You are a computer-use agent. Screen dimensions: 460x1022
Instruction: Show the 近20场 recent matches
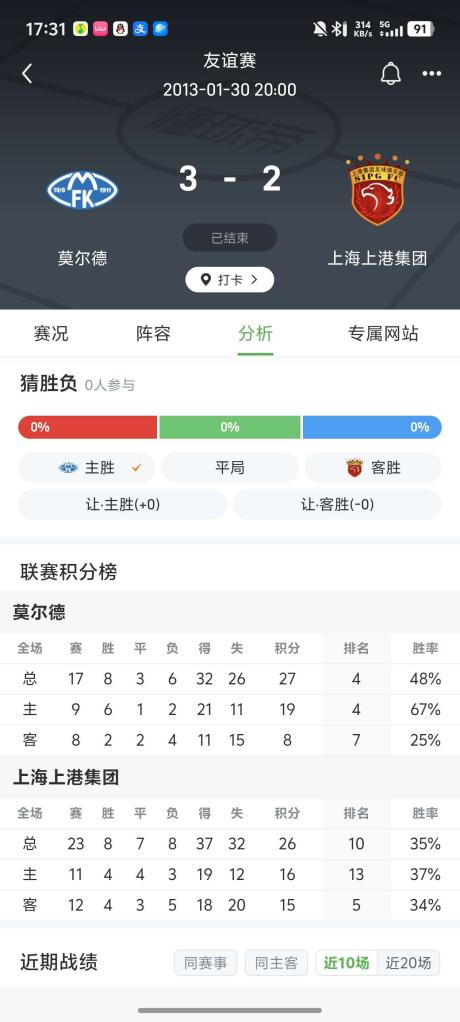coord(409,963)
